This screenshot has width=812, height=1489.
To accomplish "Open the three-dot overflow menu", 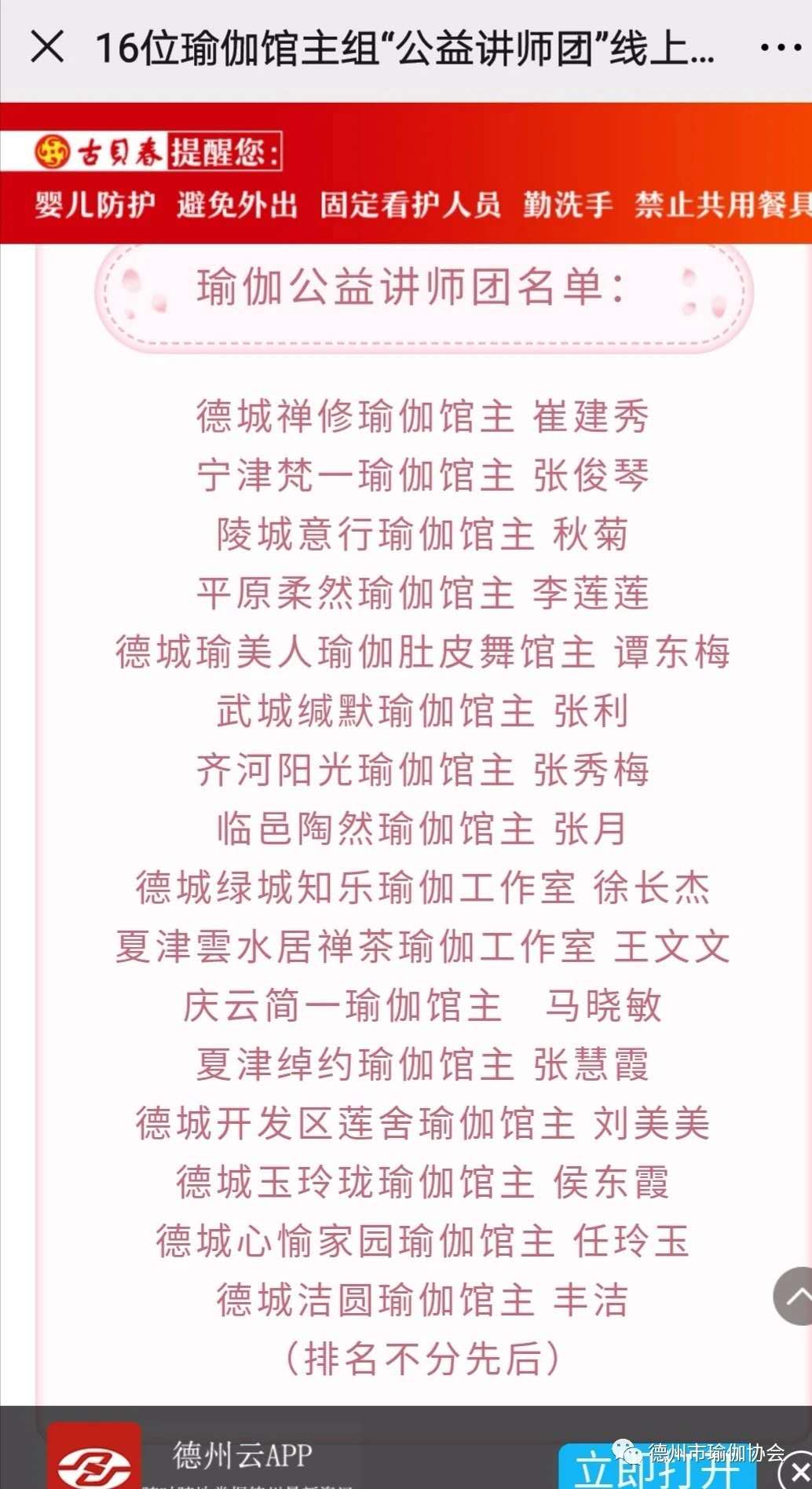I will 780,48.
